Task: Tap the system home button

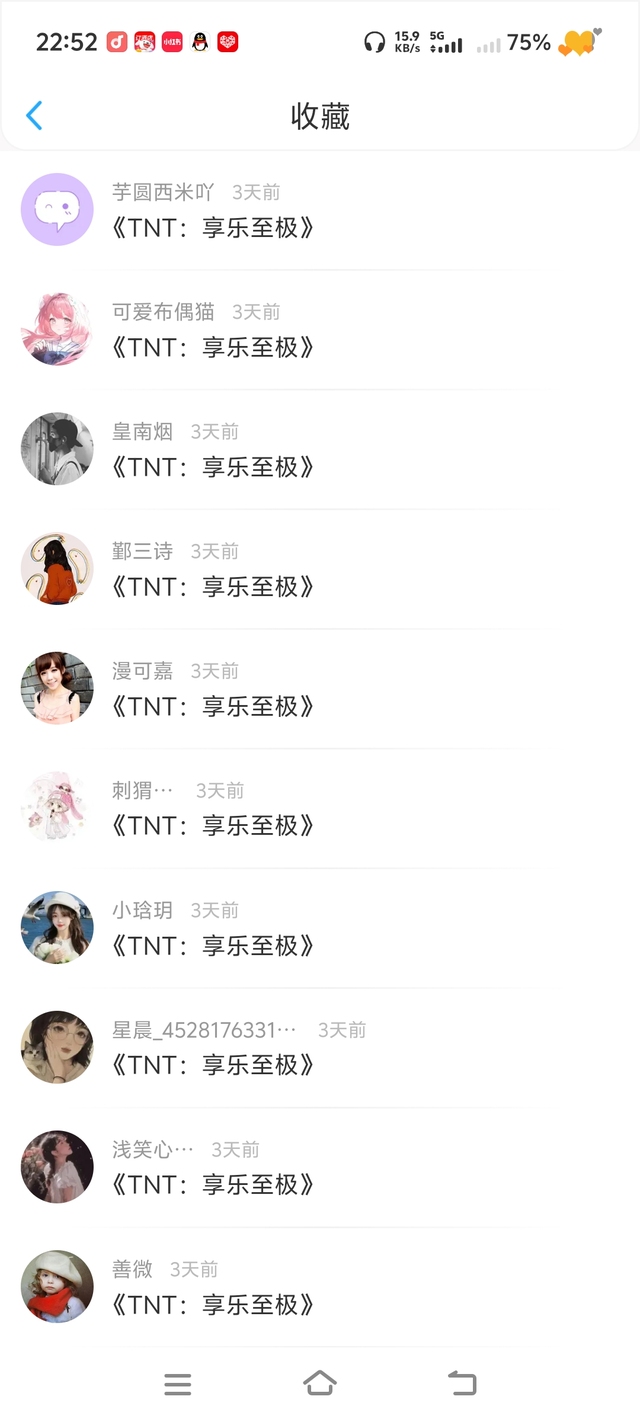Action: click(x=320, y=1384)
